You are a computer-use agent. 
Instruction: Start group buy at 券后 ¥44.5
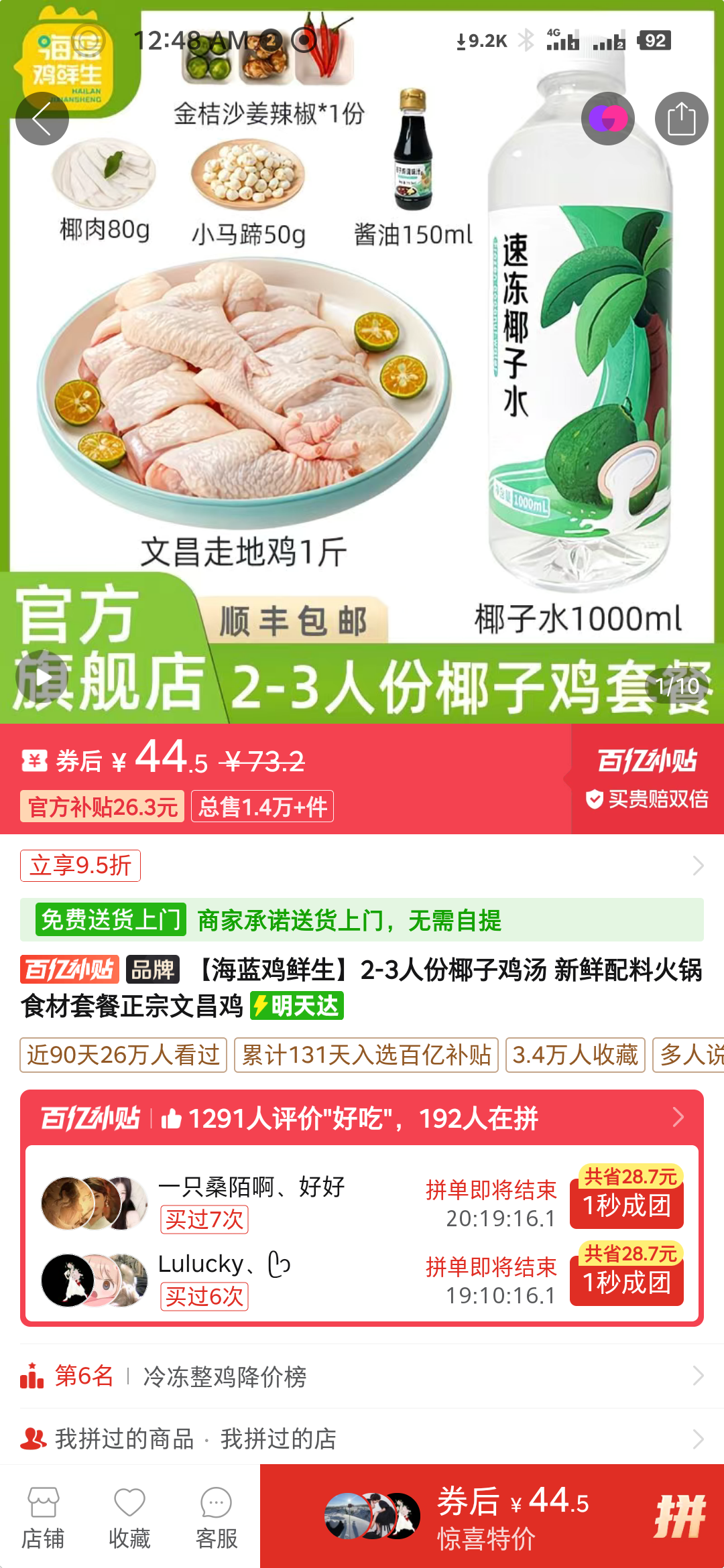point(492,1517)
